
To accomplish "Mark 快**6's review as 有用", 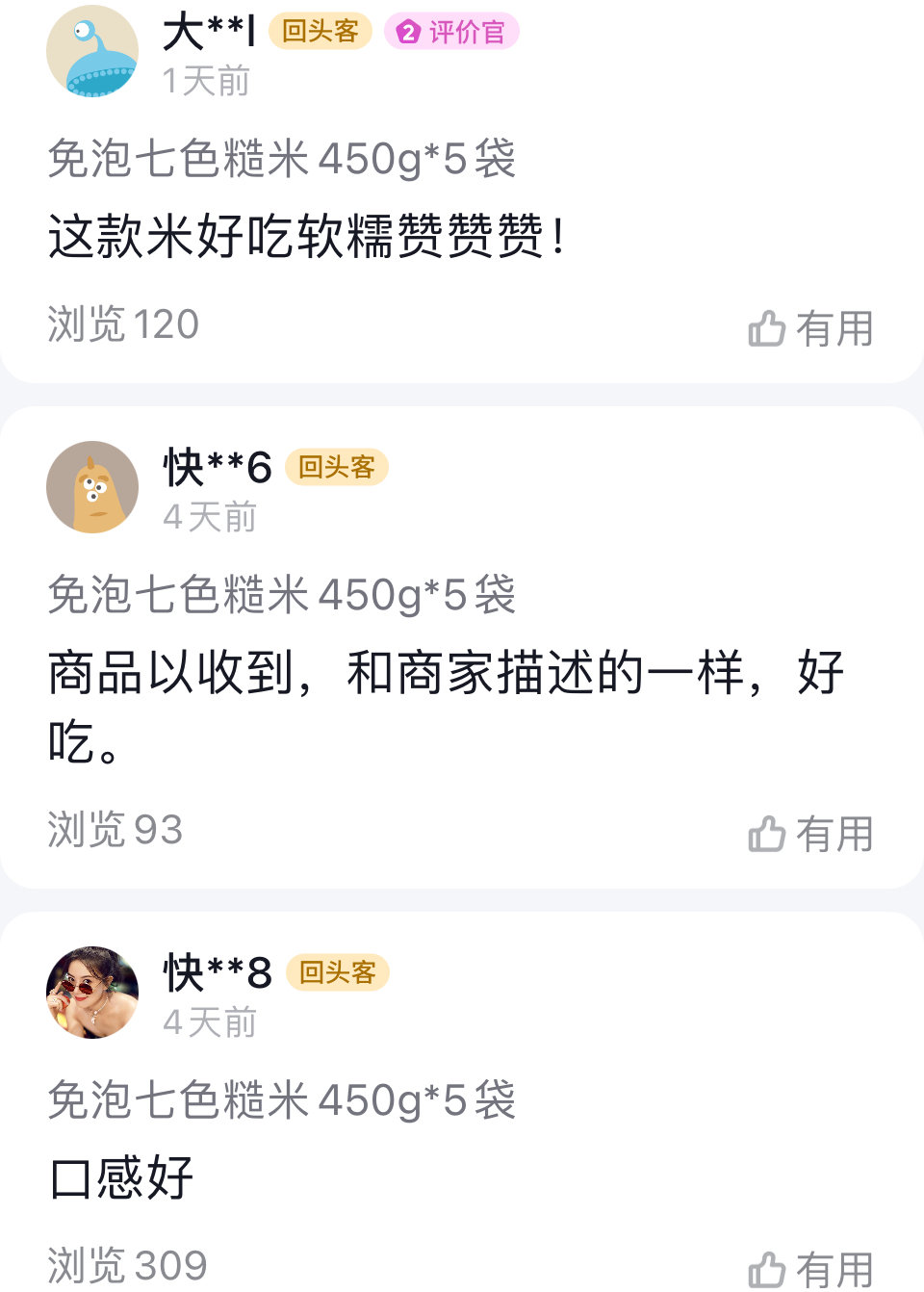I will click(810, 835).
